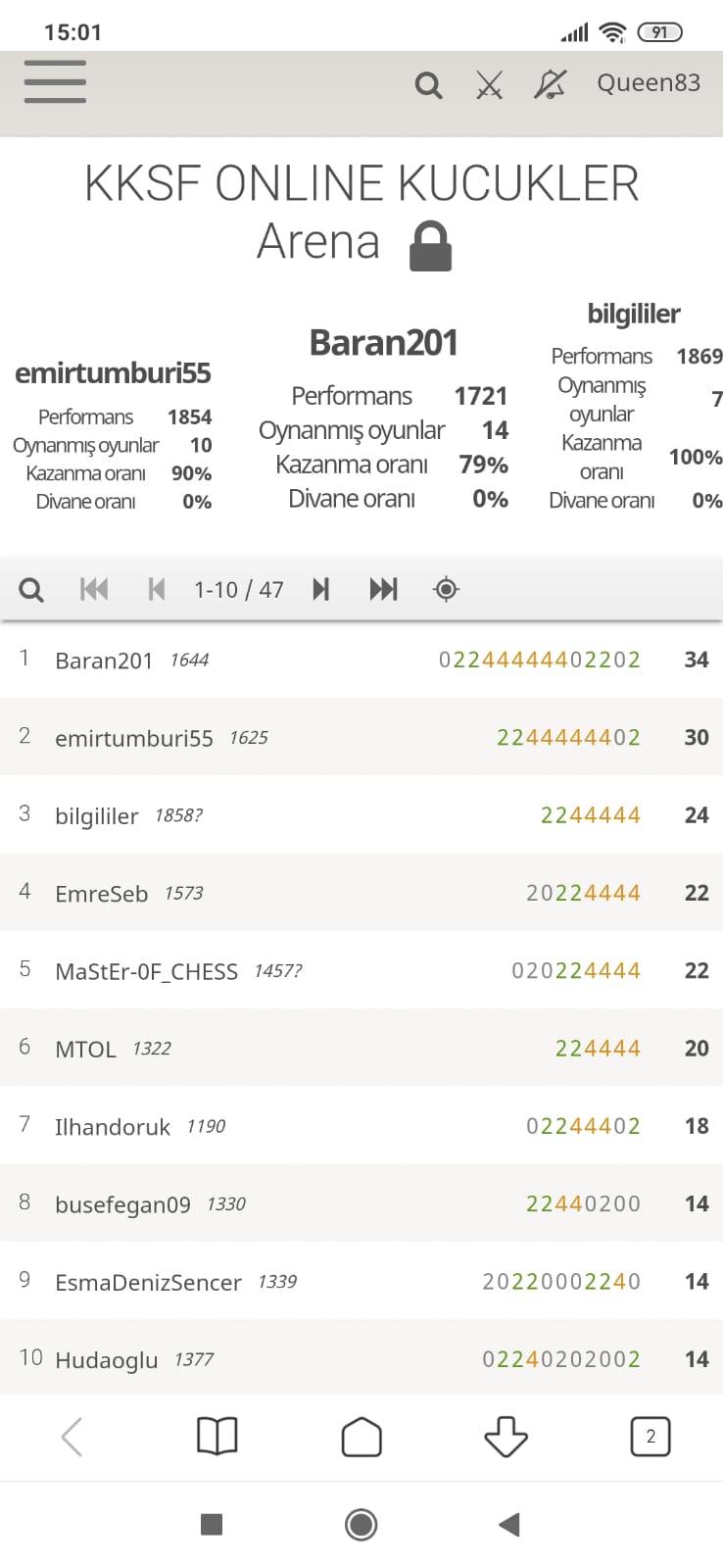Jump to the first standings page
723x1568 pixels.
(x=94, y=589)
